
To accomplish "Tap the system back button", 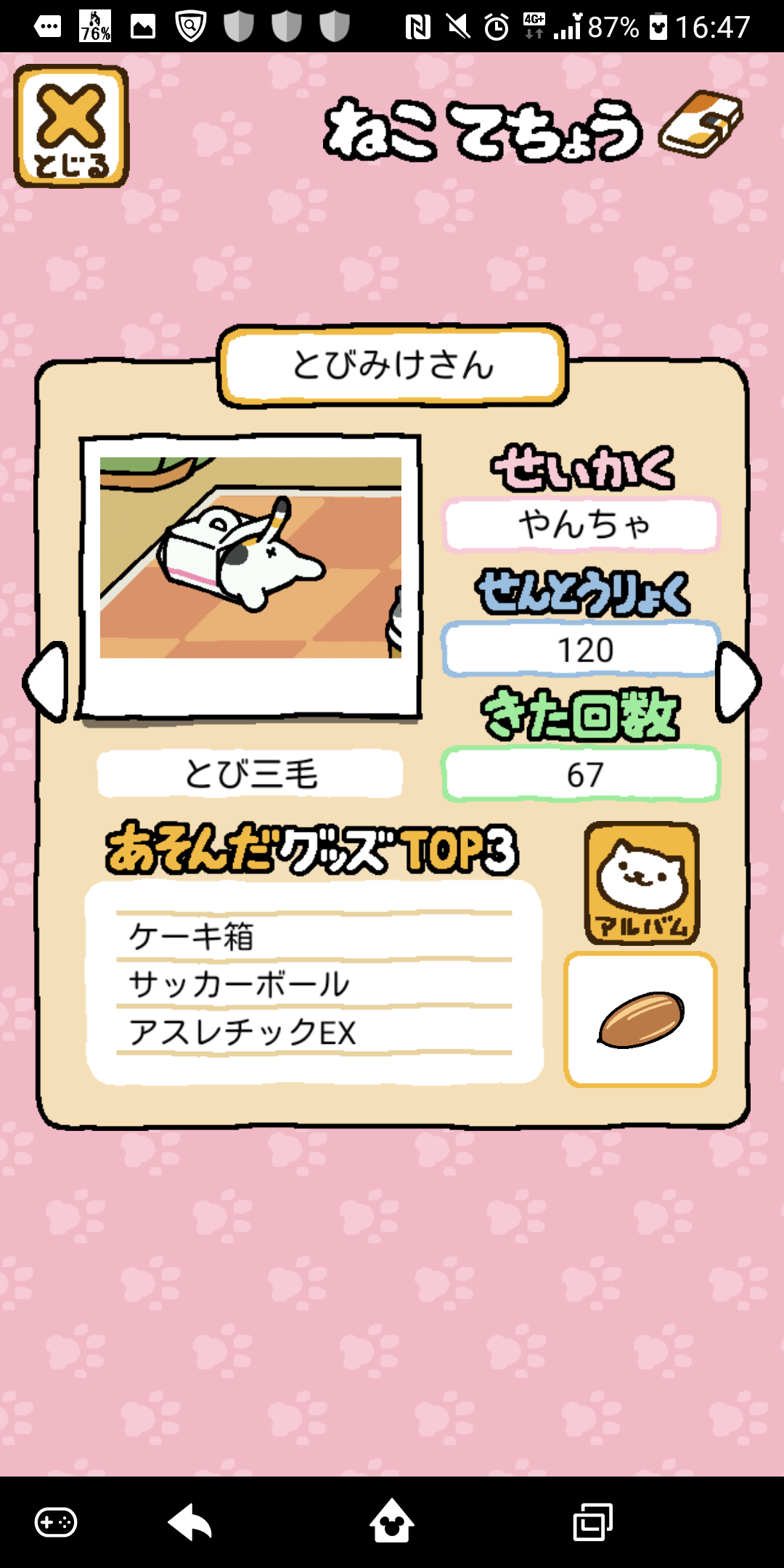I will pyautogui.click(x=190, y=1522).
